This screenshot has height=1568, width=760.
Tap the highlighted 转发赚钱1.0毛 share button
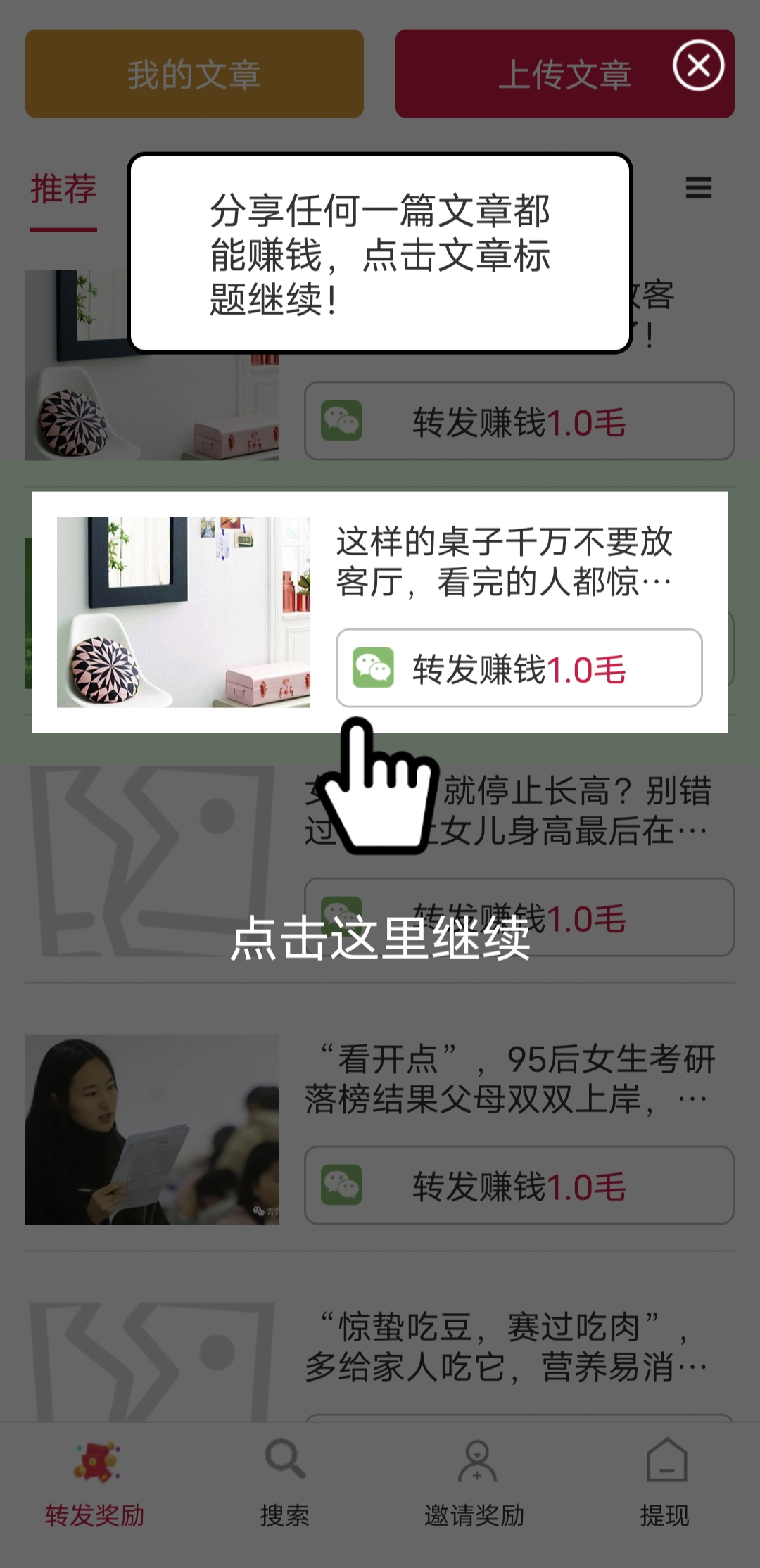click(x=519, y=668)
